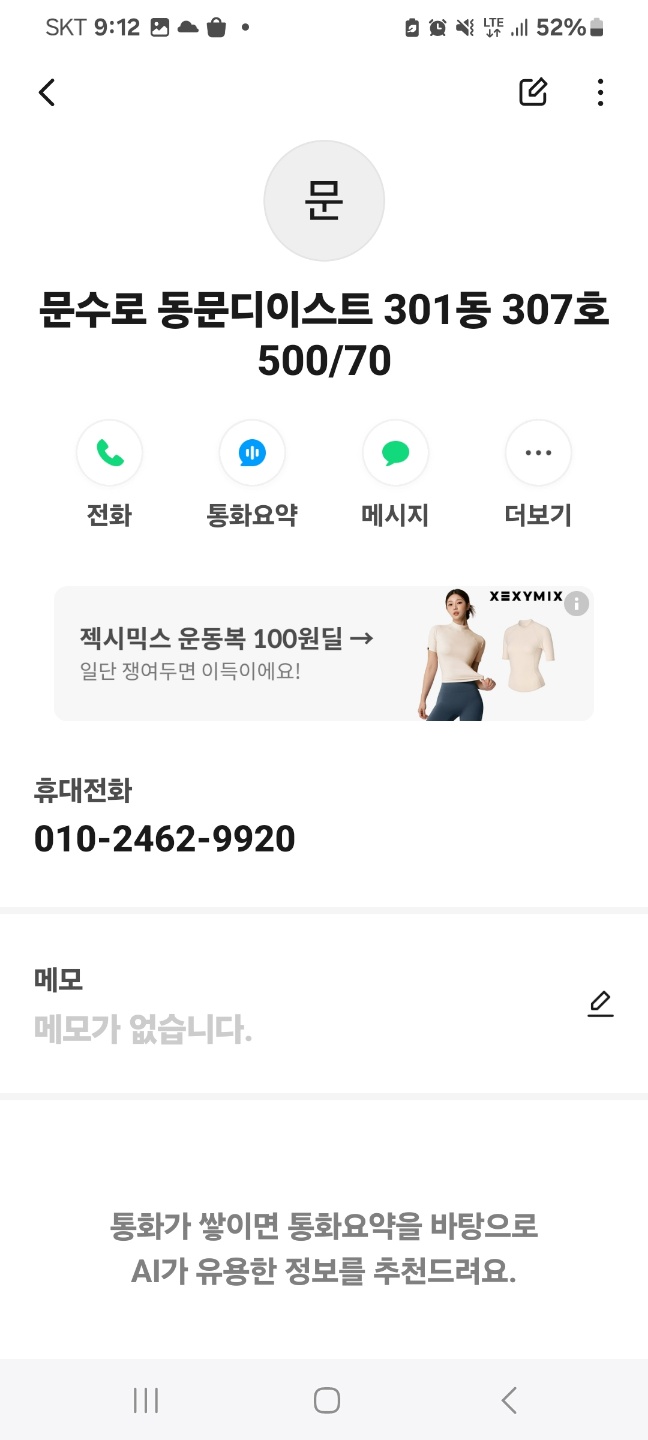Go back using the top-left arrow

coord(47,93)
